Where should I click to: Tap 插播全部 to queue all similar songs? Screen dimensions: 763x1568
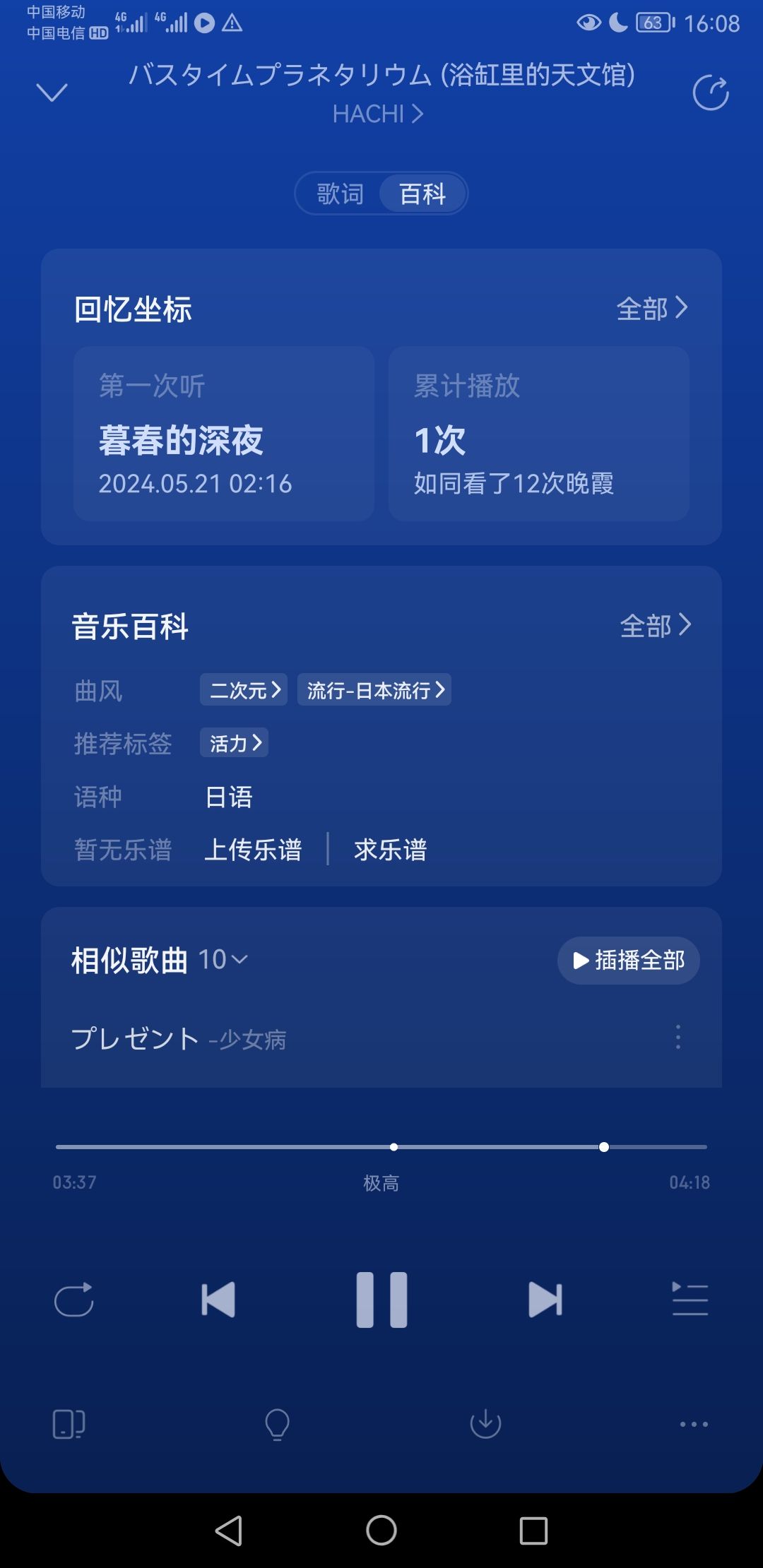pyautogui.click(x=629, y=961)
